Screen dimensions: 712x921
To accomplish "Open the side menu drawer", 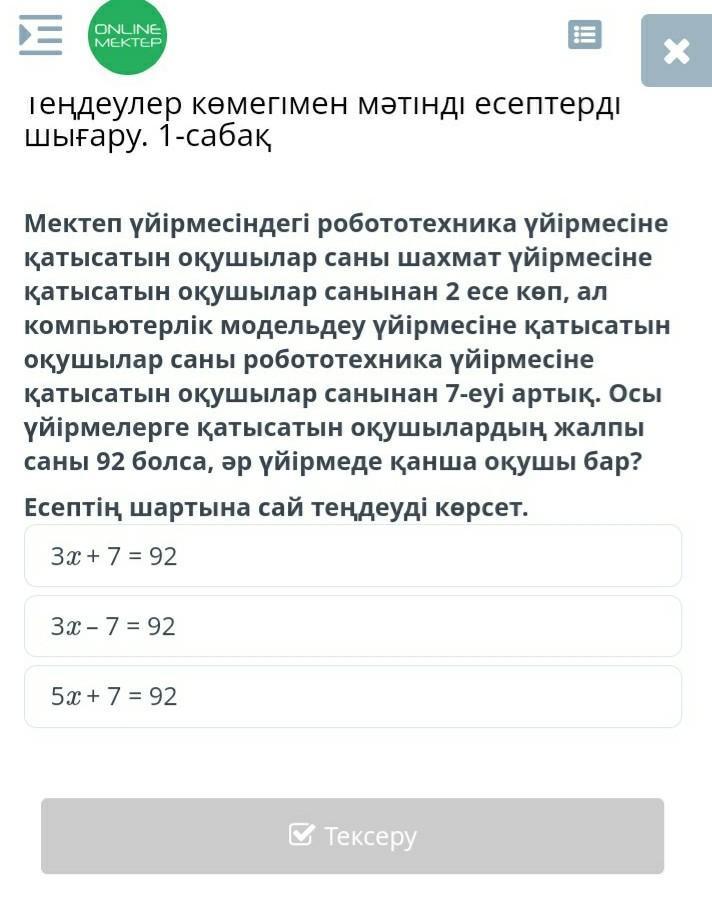I will tap(41, 35).
